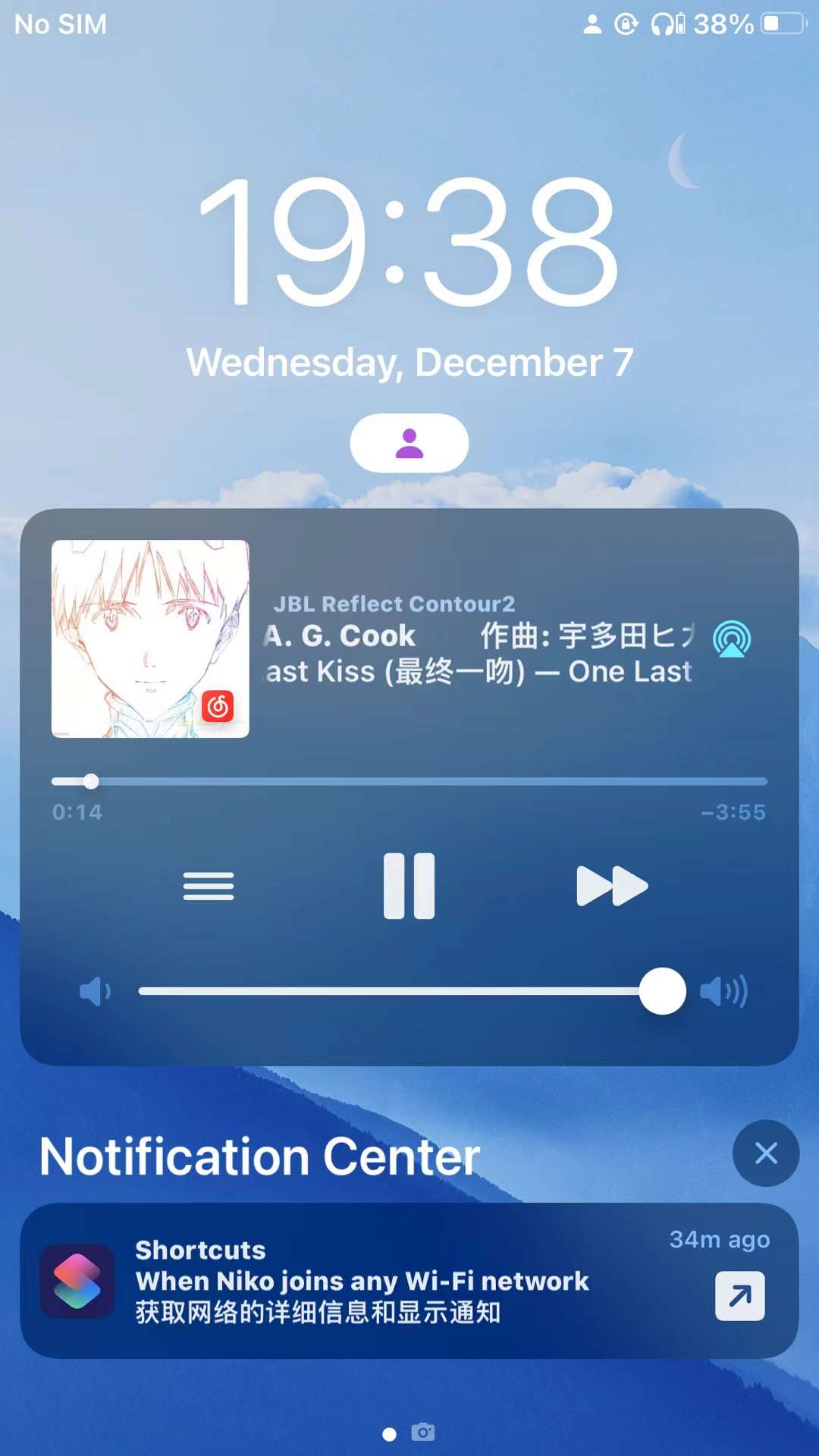Tap the song progress bar
Viewport: 819px width, 1456px height.
409,781
